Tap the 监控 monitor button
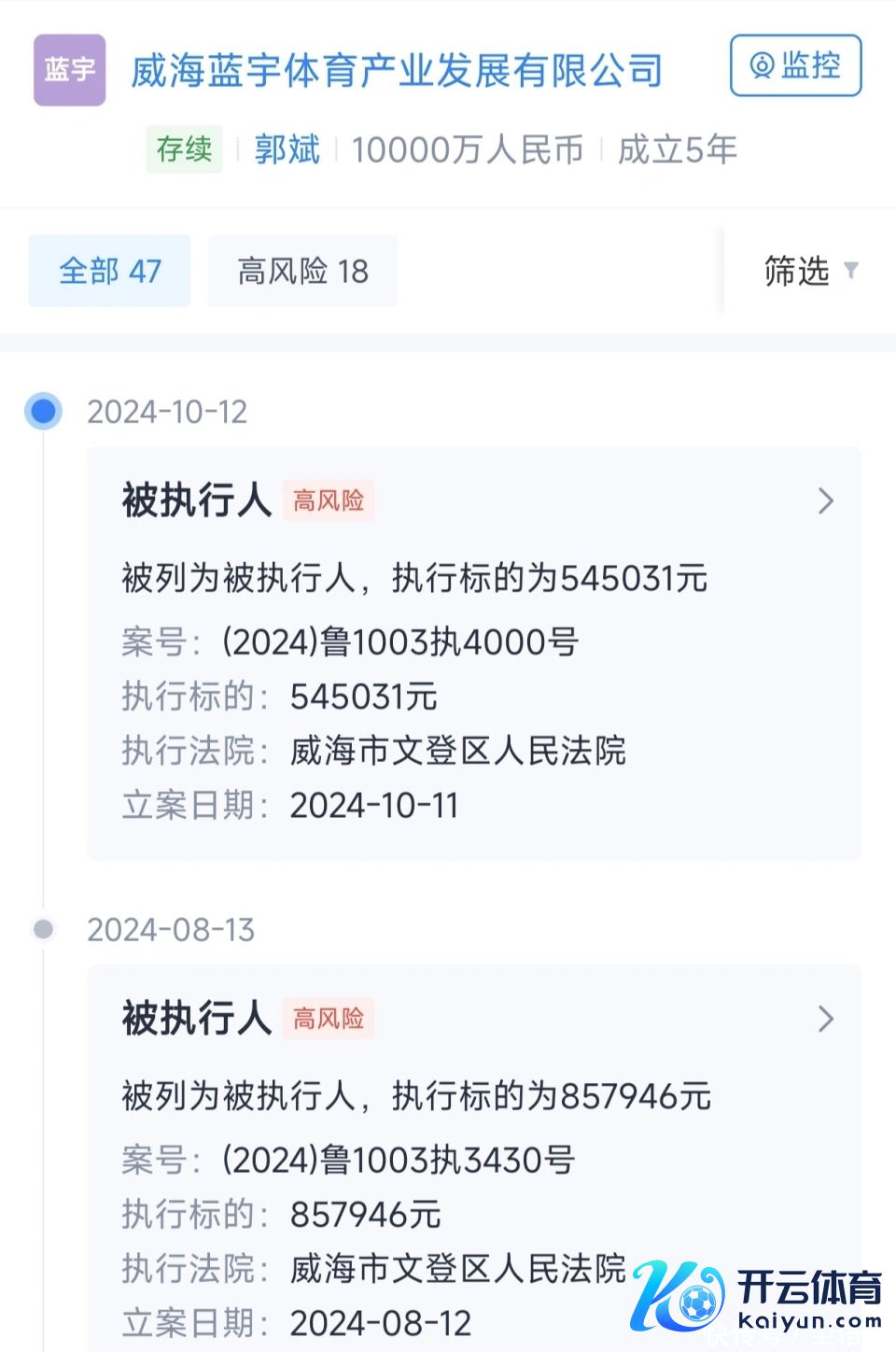The height and width of the screenshot is (1352, 896). [795, 65]
